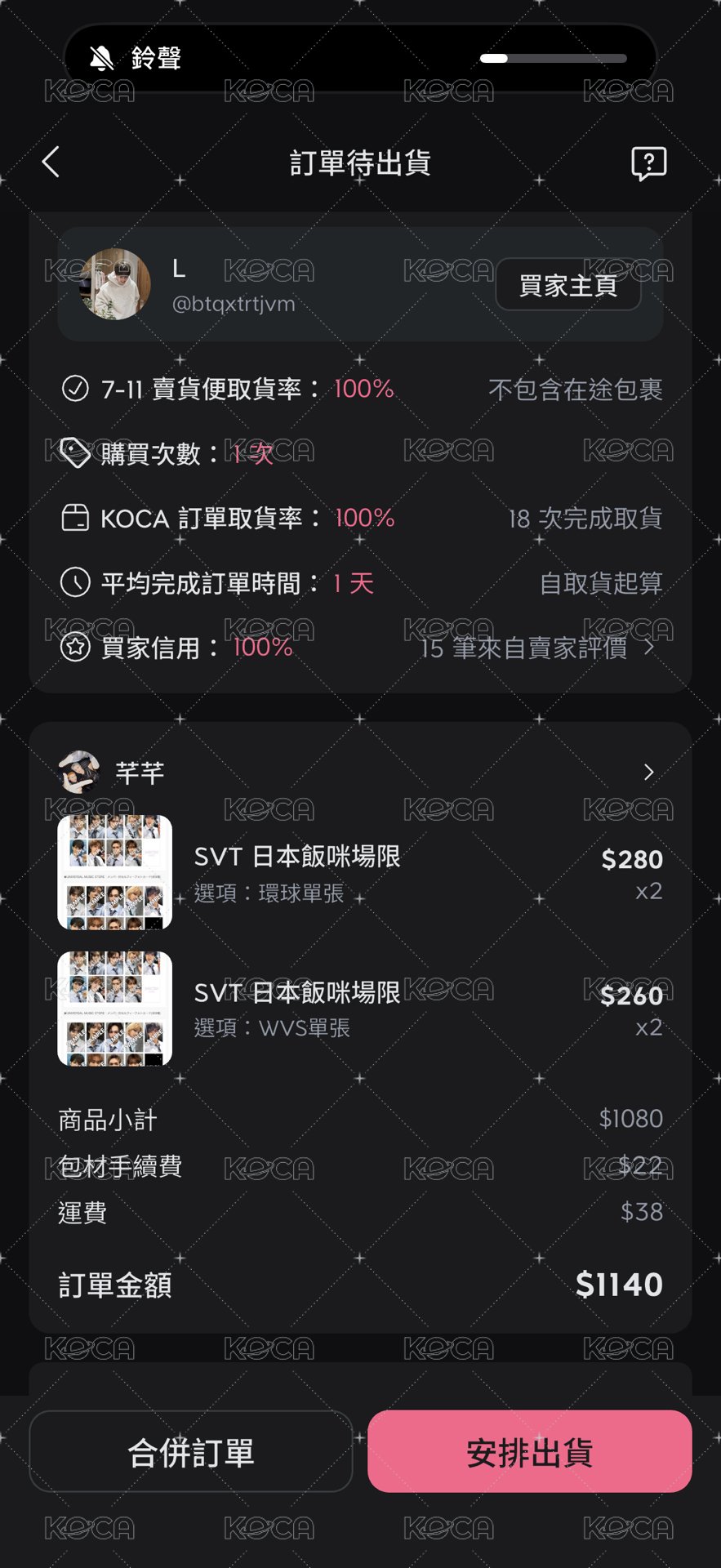Open the help question-mark icon
721x1568 pixels.
pos(649,163)
